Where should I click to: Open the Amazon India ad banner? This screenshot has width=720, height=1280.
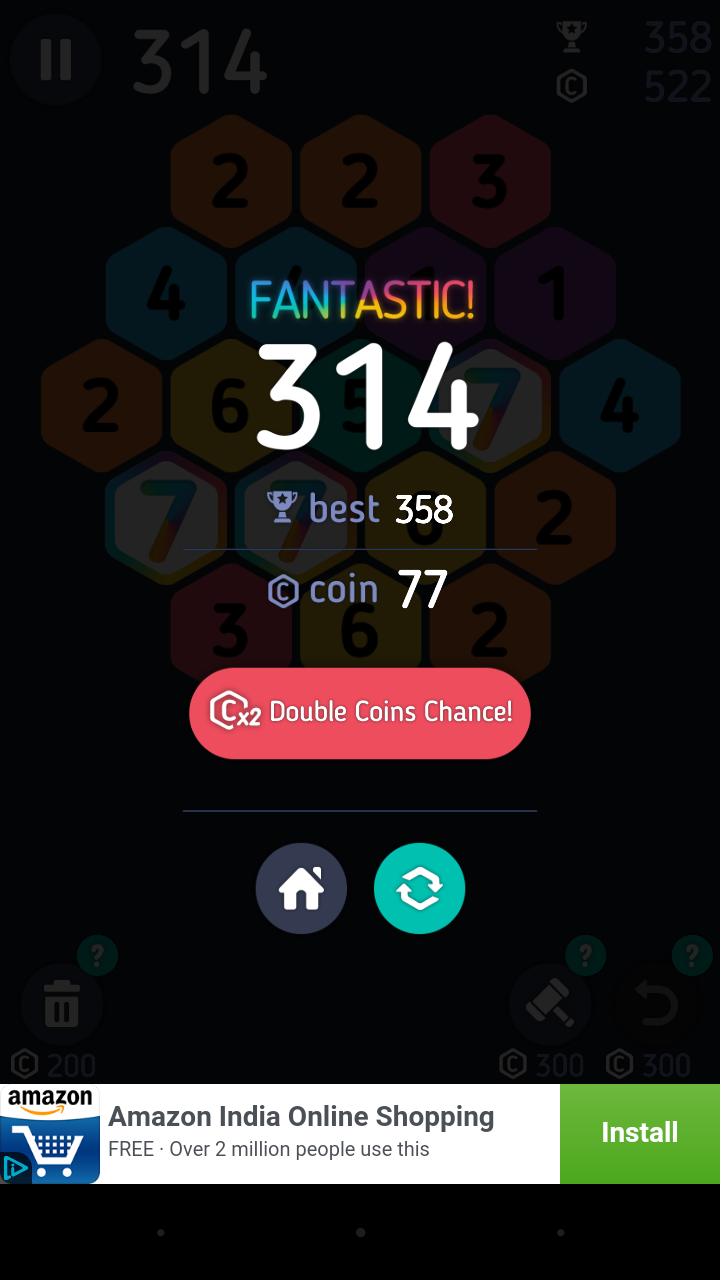[x=300, y=1133]
